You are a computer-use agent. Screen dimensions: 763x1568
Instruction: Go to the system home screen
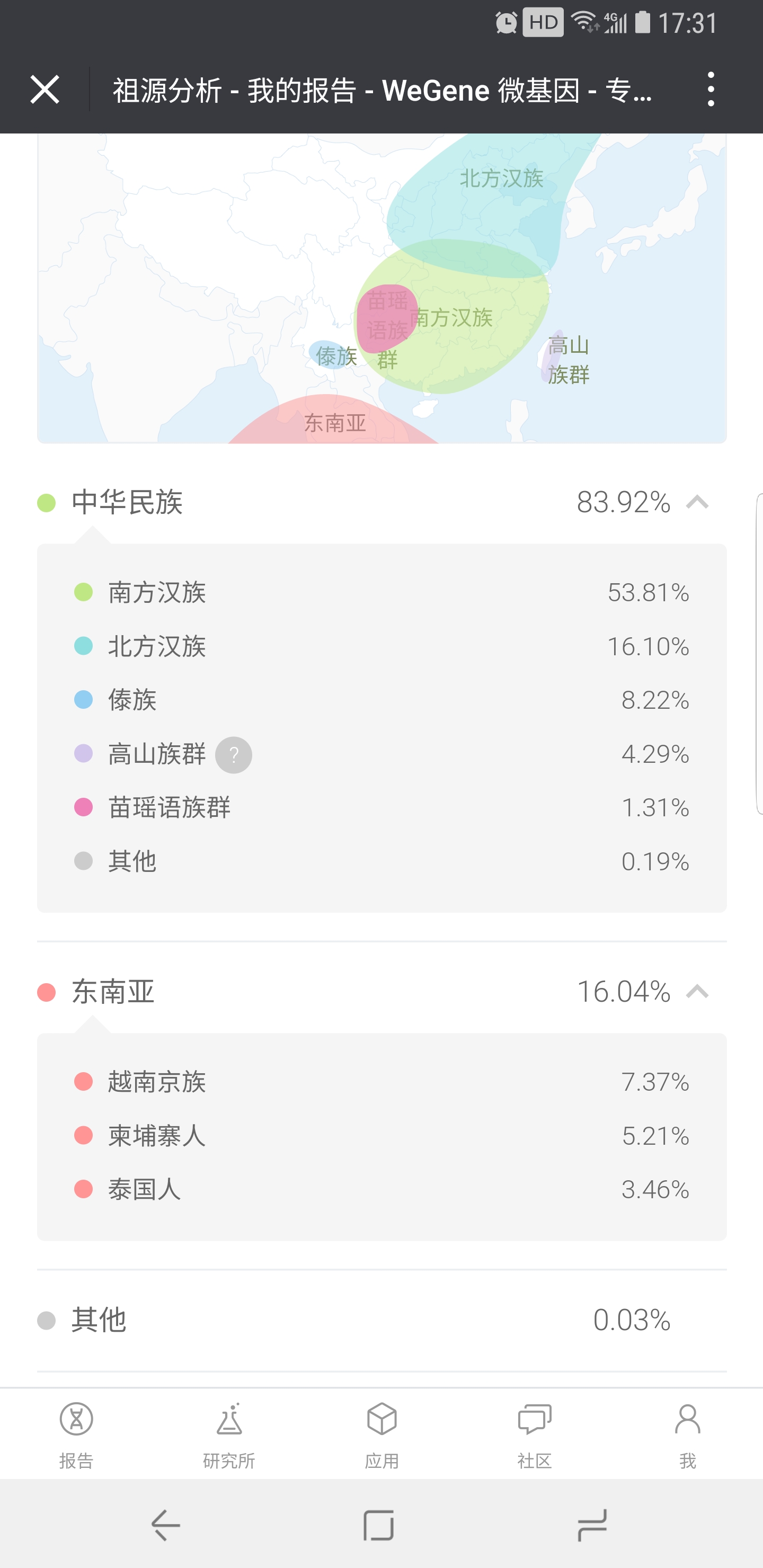pyautogui.click(x=379, y=1525)
